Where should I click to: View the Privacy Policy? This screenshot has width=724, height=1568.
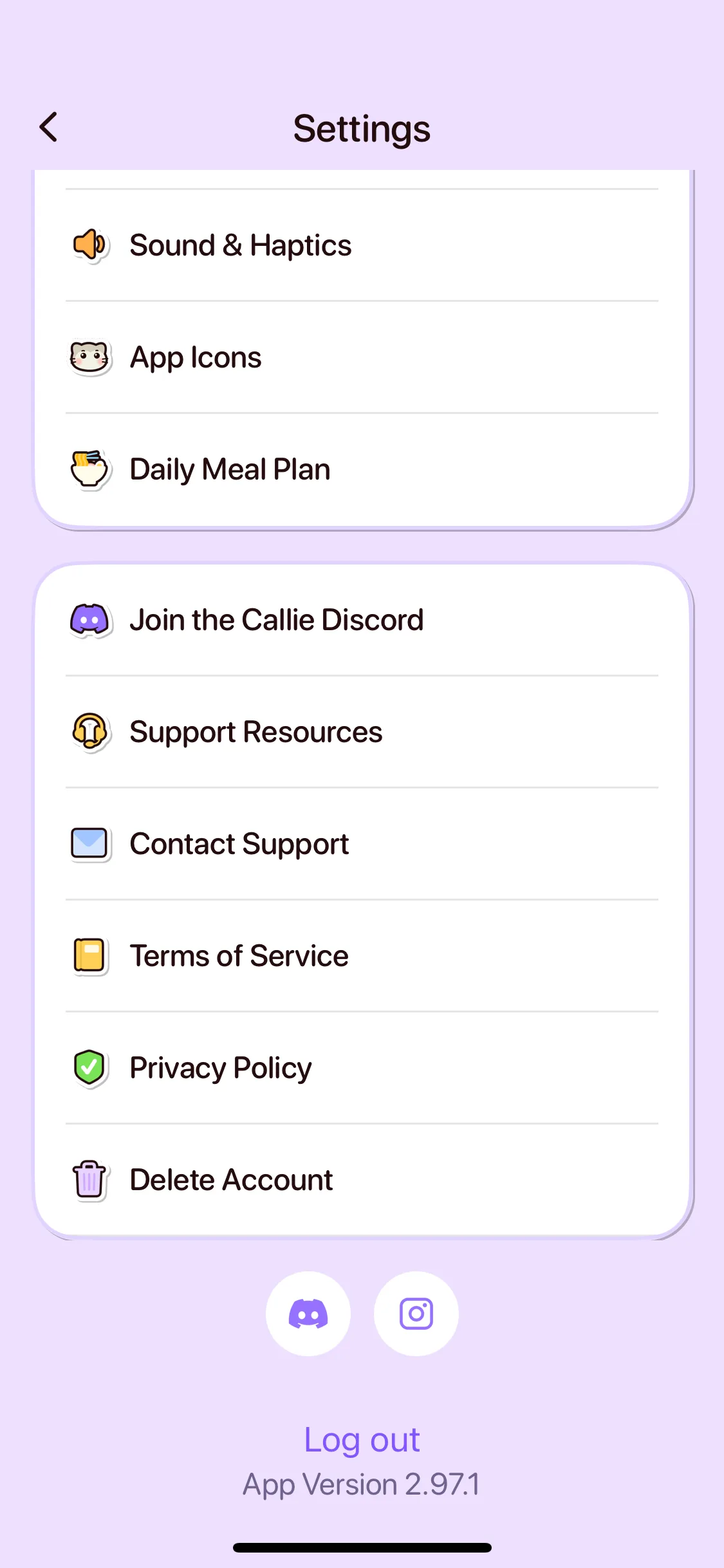[362, 1068]
